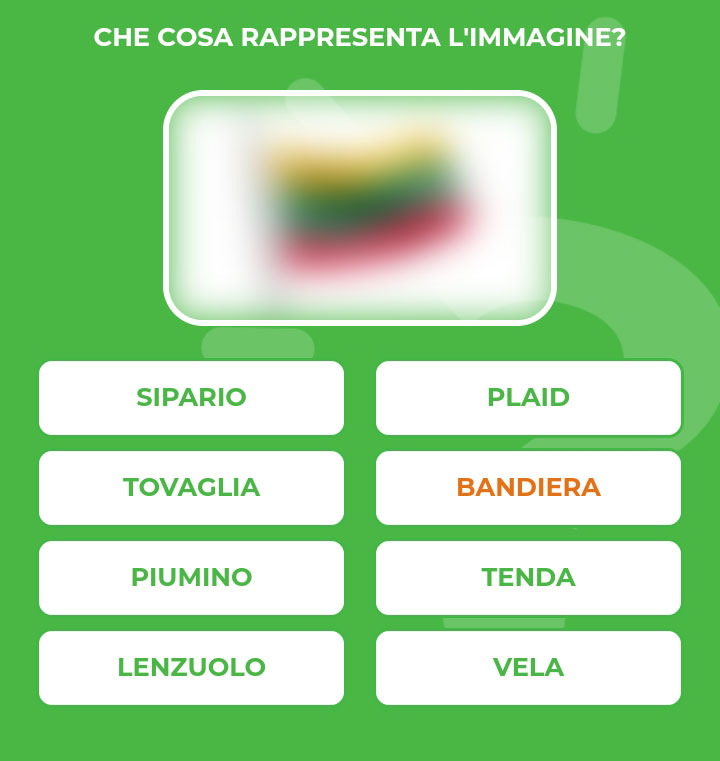720x761 pixels.
Task: Click the top-left answer card
Action: (191, 398)
